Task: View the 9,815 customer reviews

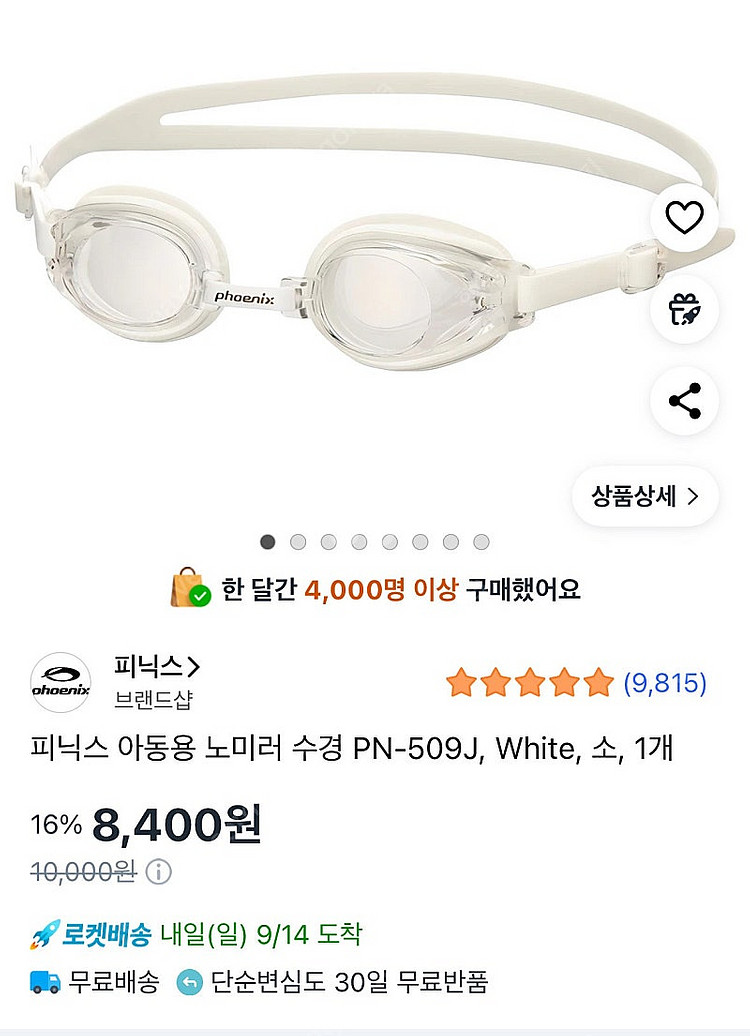Action: click(x=665, y=683)
